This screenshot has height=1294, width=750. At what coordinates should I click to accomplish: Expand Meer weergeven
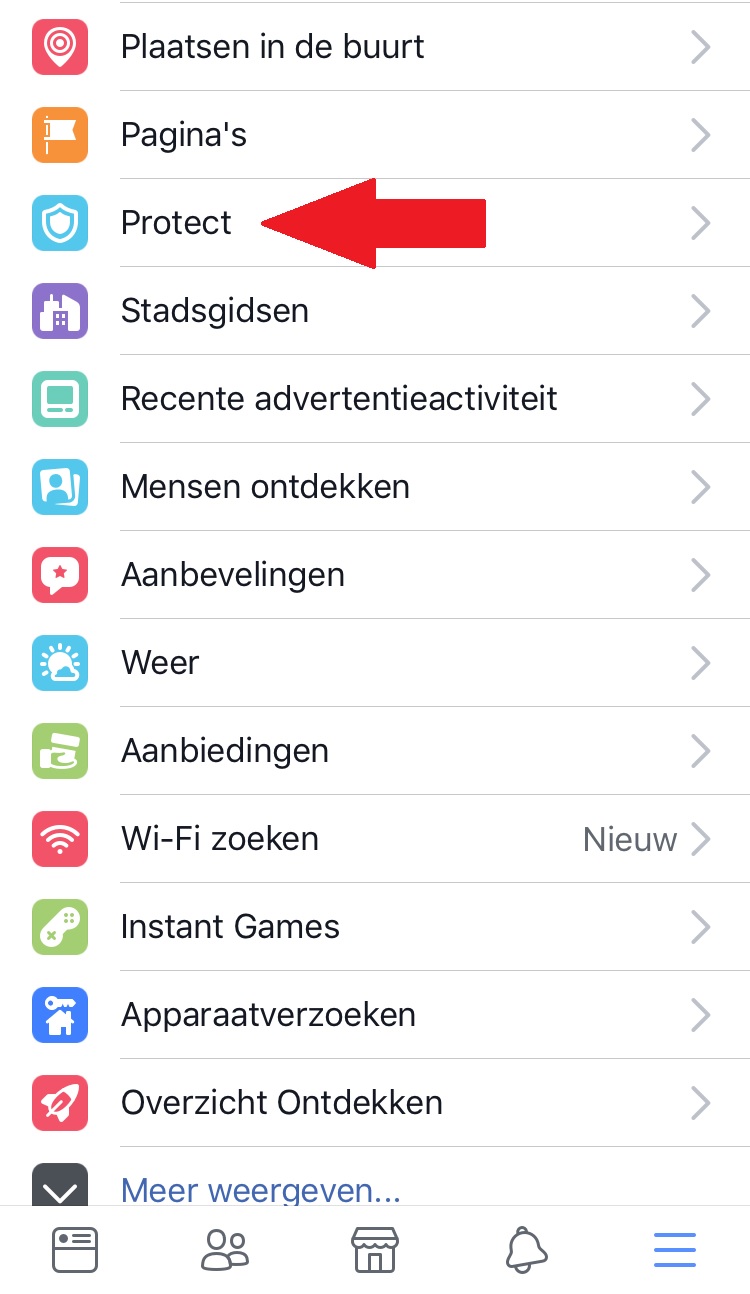(260, 1189)
